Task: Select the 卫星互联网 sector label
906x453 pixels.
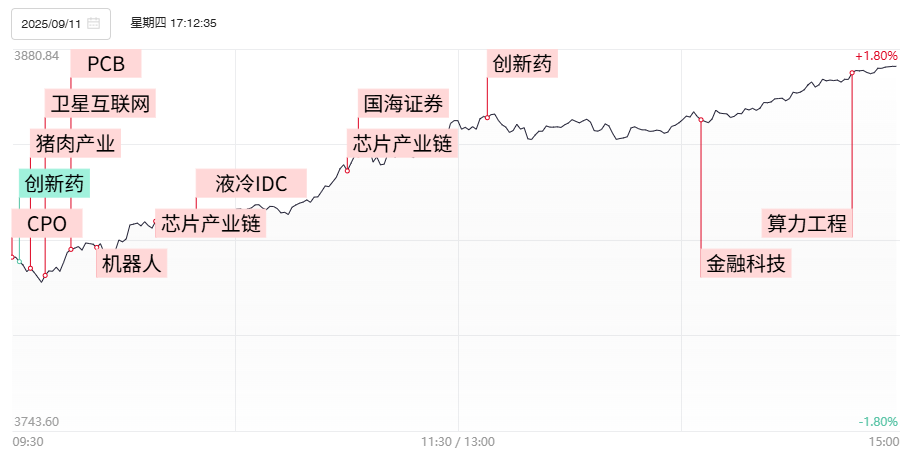Action: 100,103
